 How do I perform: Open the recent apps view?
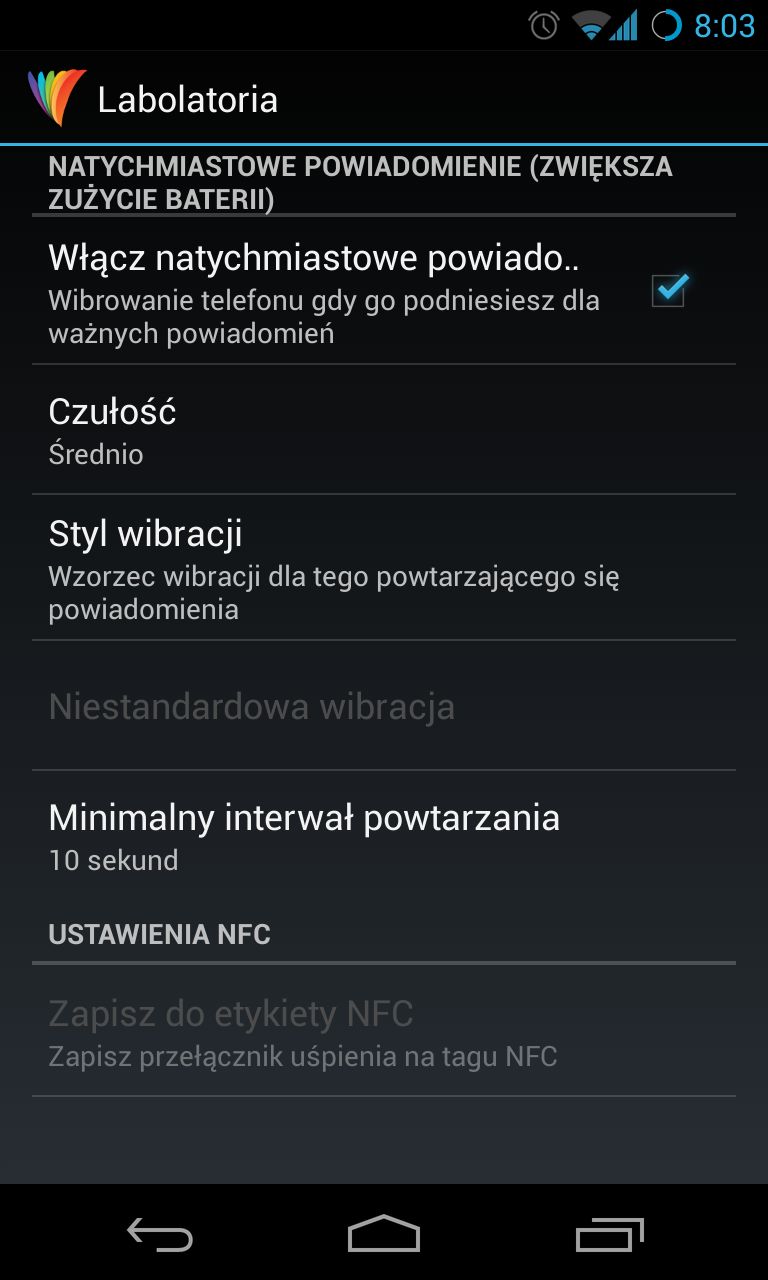click(609, 1234)
